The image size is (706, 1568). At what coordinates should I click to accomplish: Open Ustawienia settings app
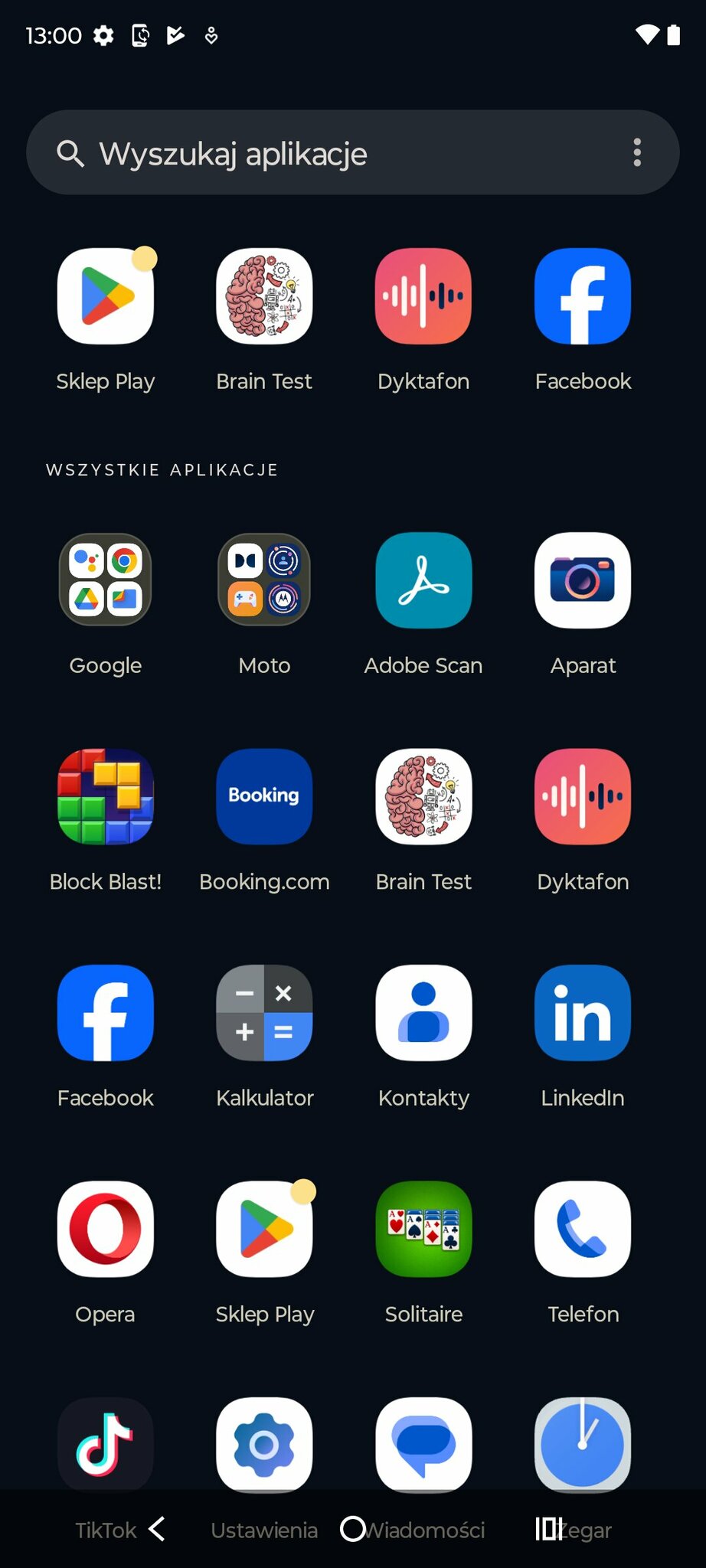264,1445
